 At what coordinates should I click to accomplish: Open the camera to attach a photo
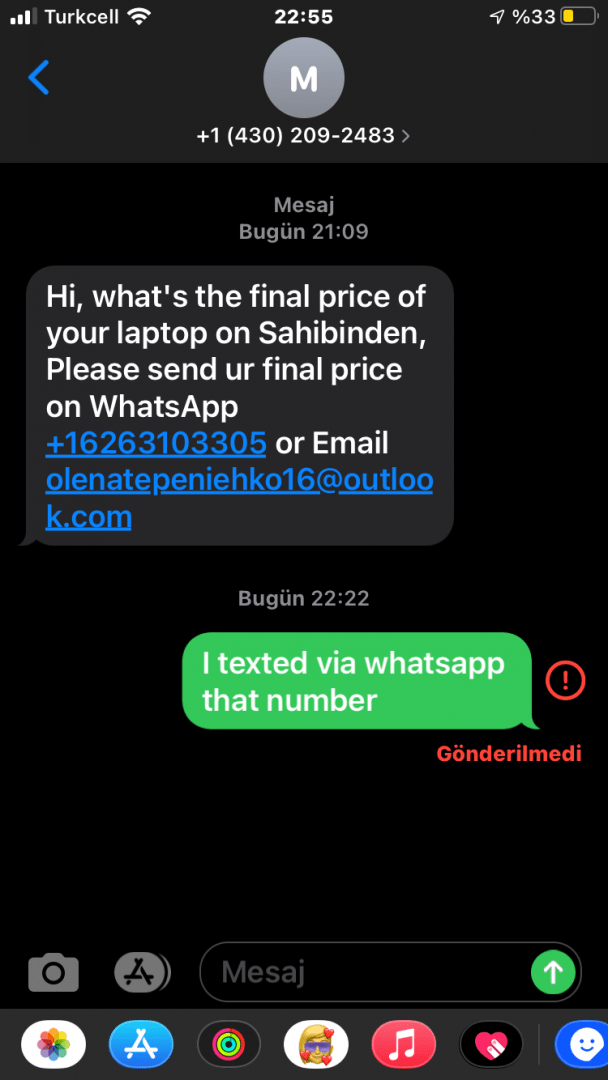[x=53, y=971]
